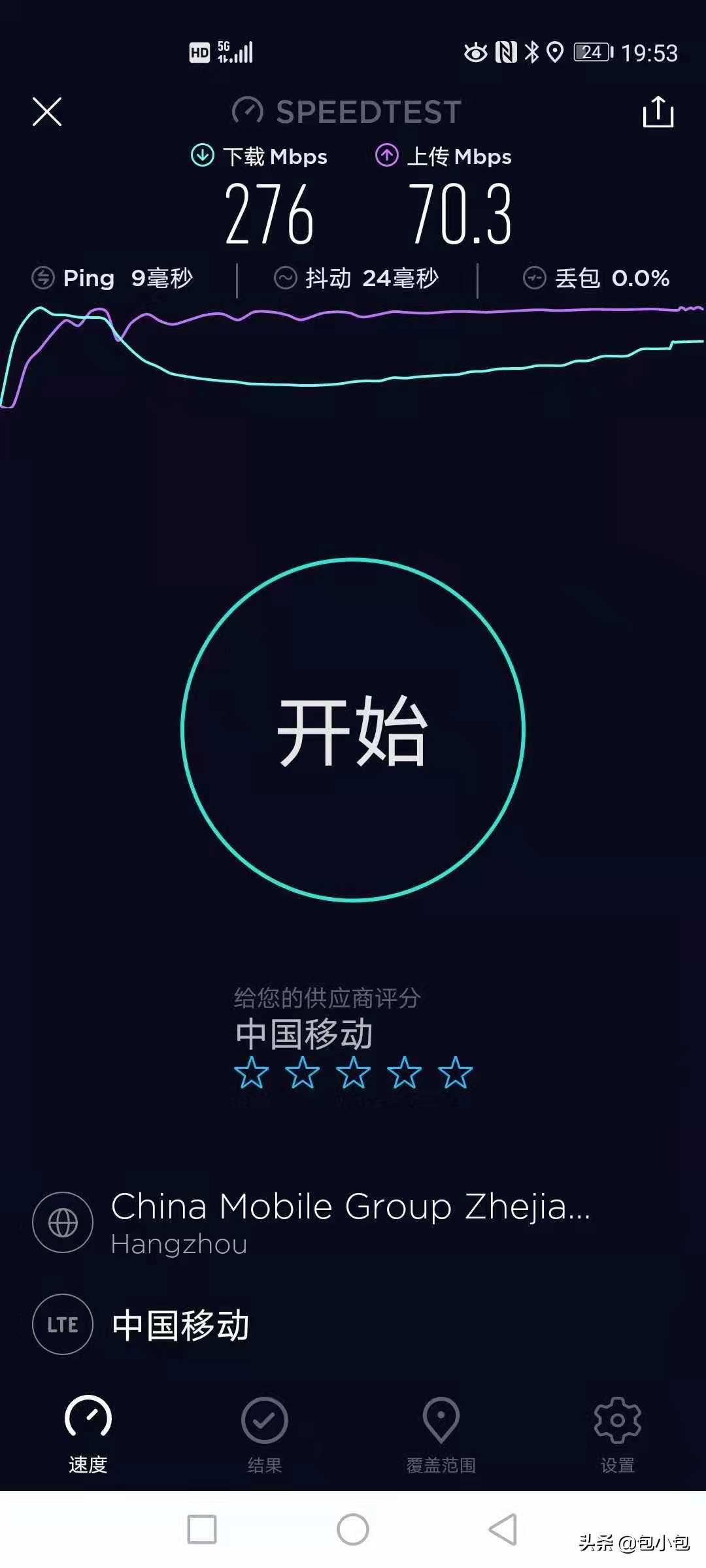Give five stars to your provider
Screen dimensions: 706x1568
point(454,1073)
